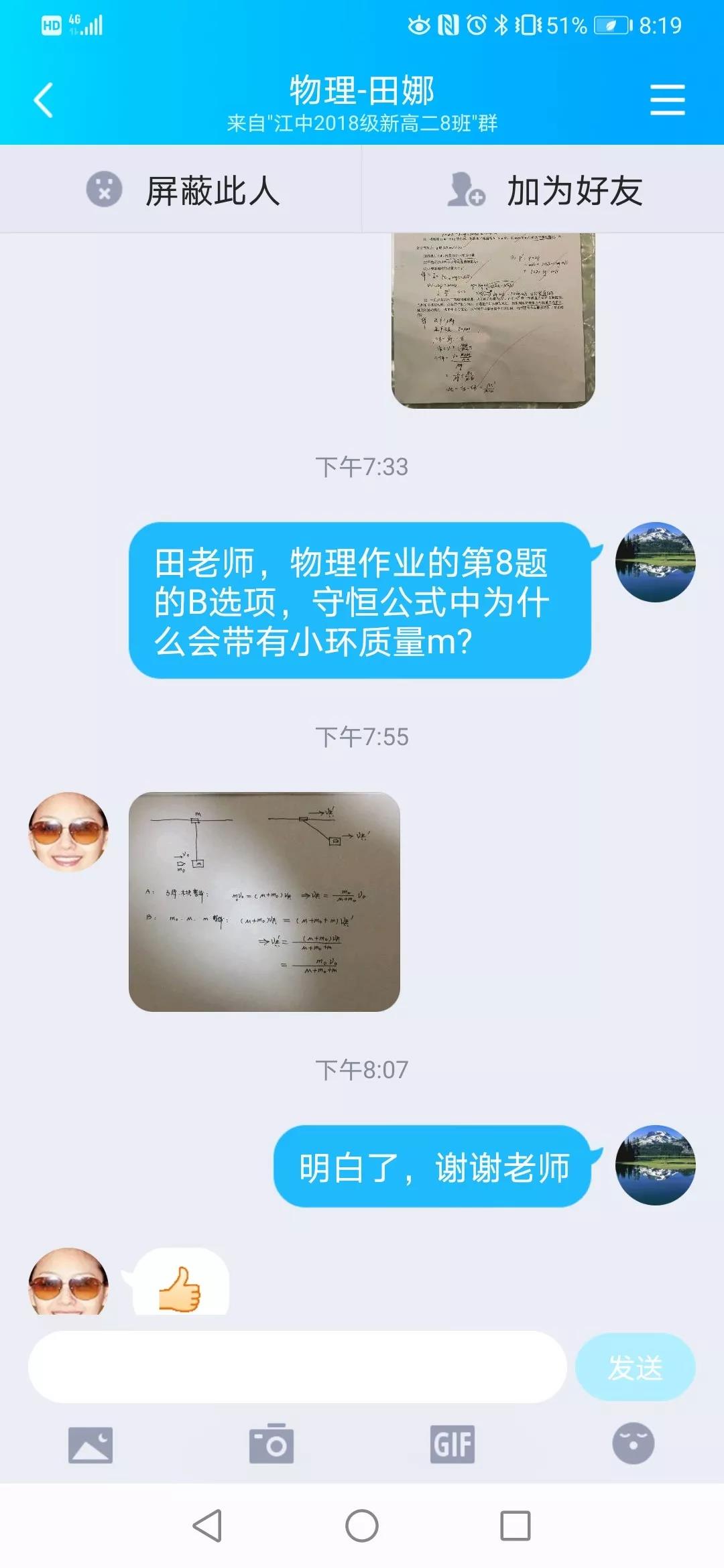
Task: Open the emoji panel
Action: coord(633,1443)
